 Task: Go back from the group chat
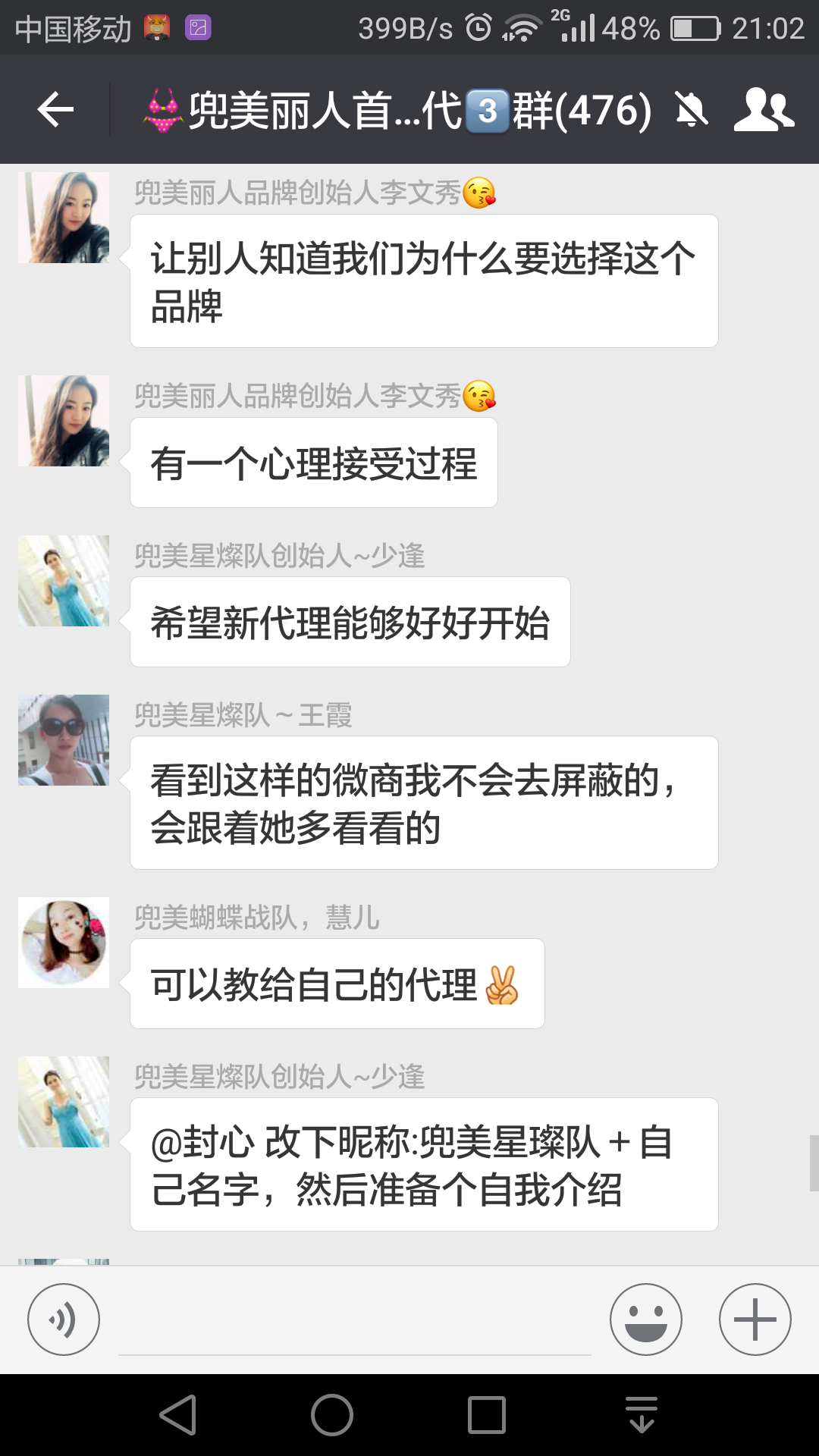pyautogui.click(x=55, y=111)
